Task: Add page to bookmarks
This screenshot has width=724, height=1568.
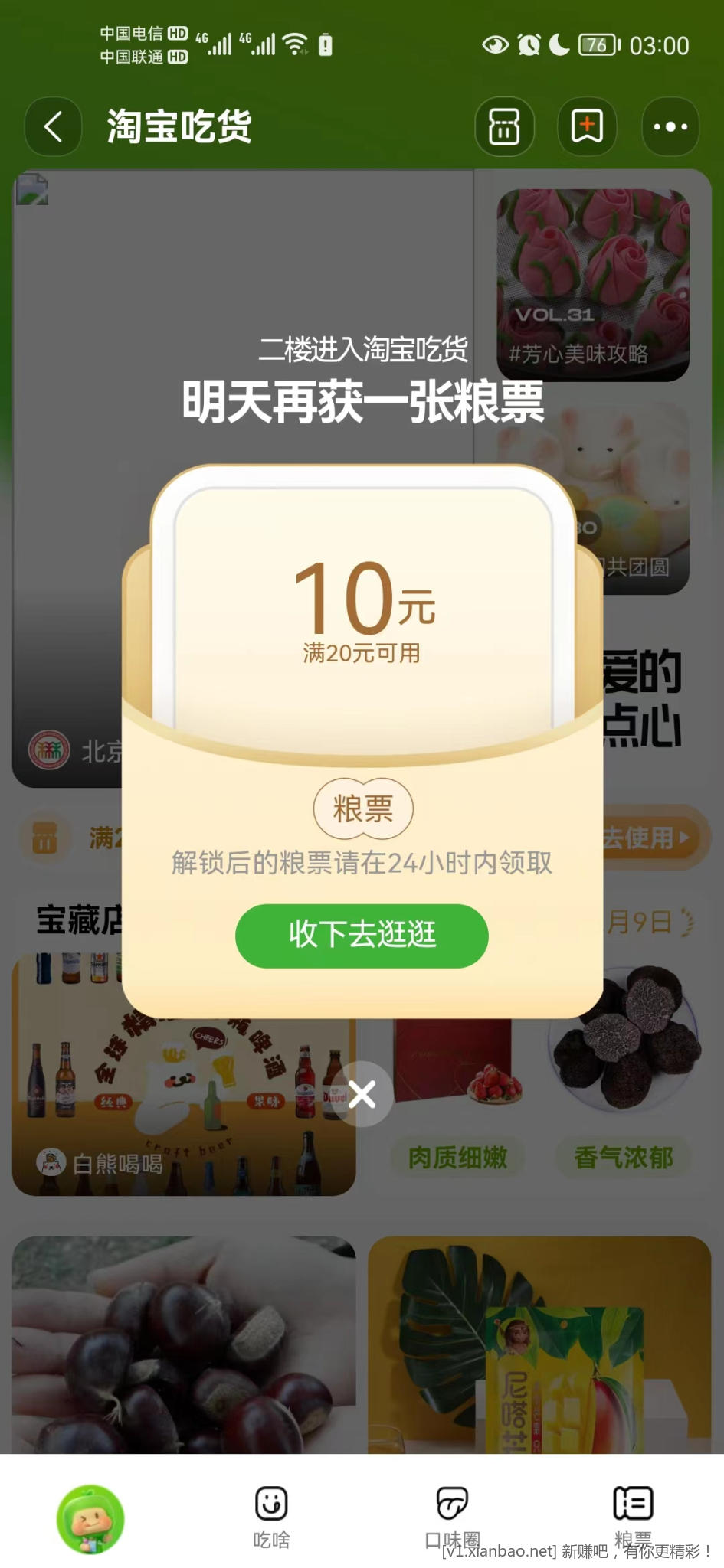Action: 587,126
